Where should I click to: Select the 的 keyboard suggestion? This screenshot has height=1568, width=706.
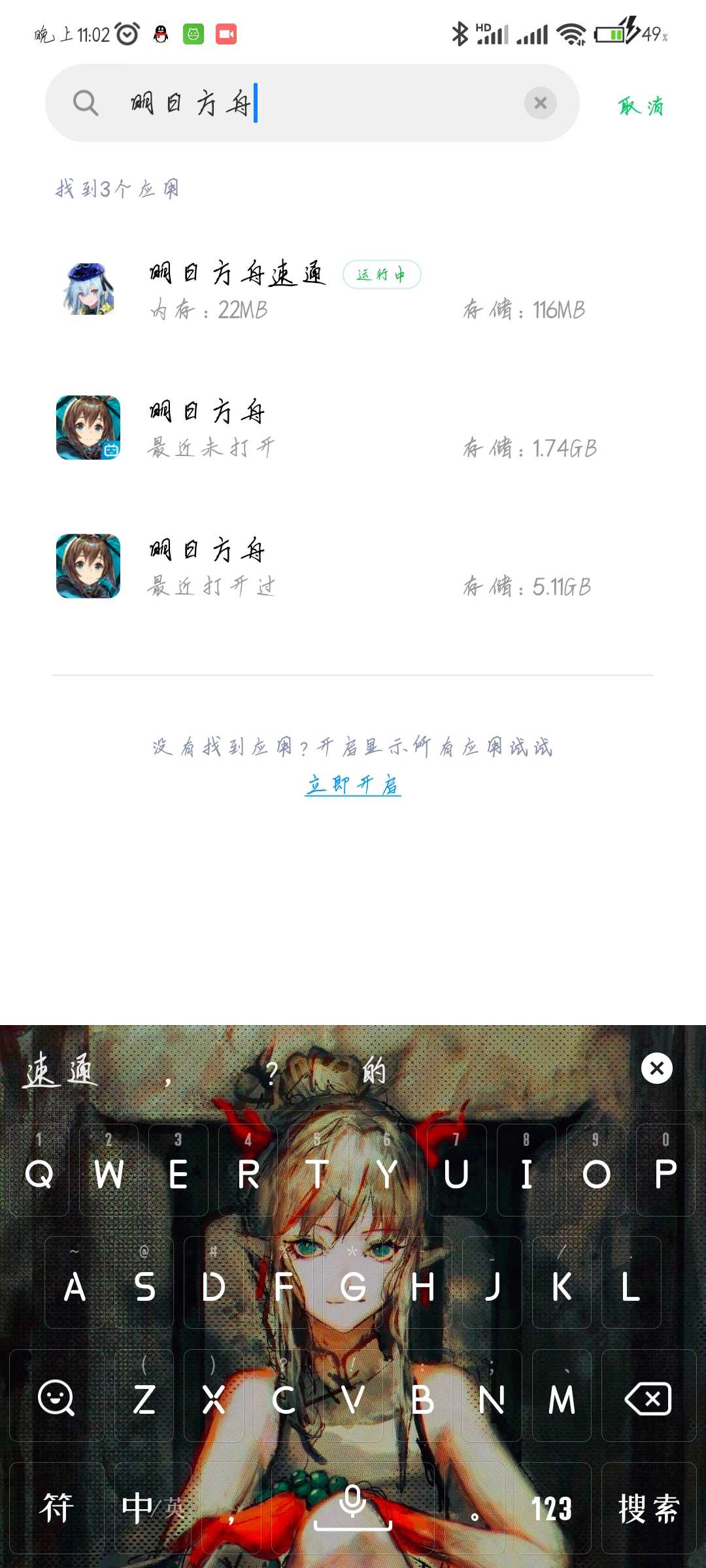(x=375, y=1071)
